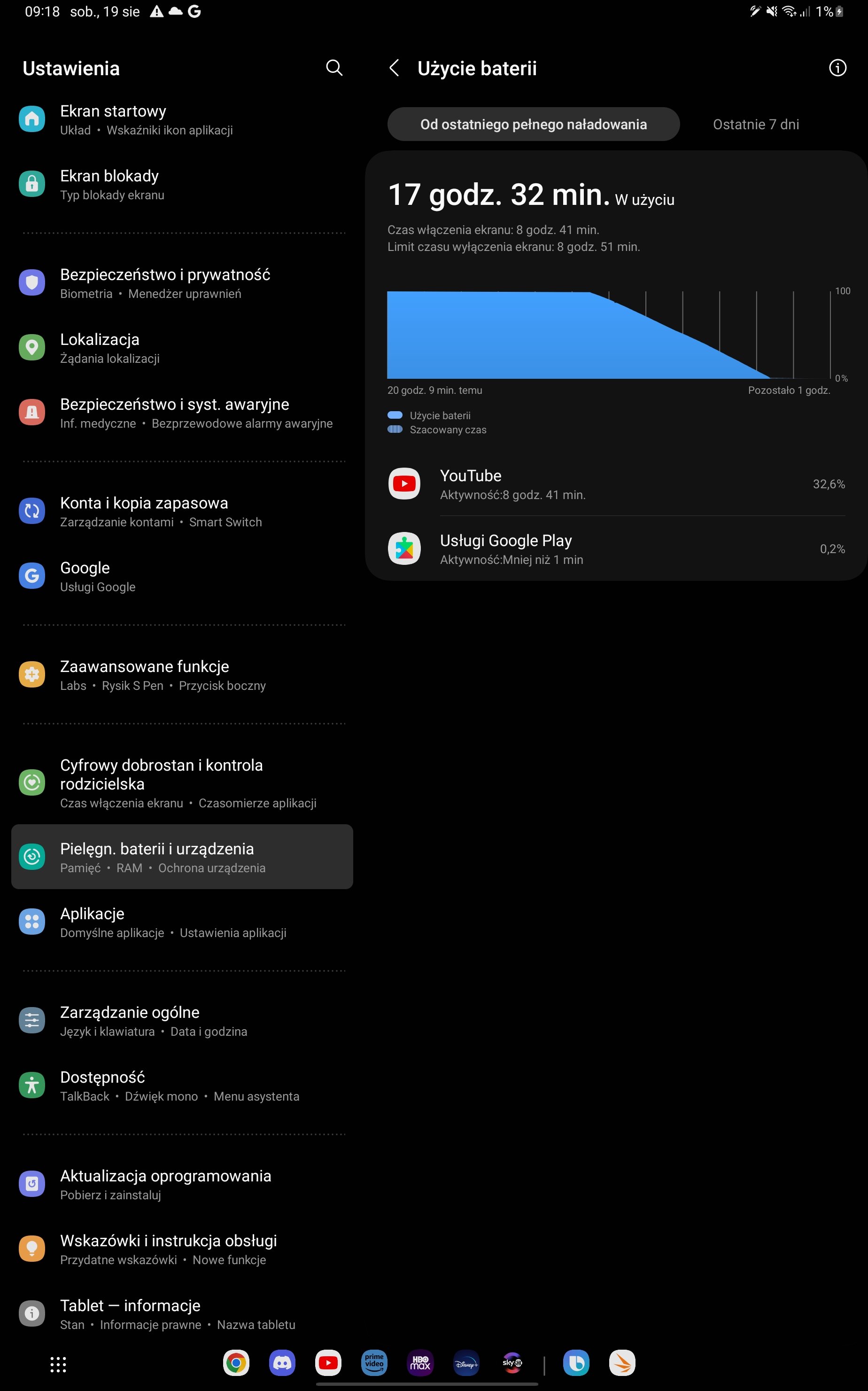Viewport: 868px width, 1391px height.
Task: Open the app drawer grid in taskbar
Action: click(58, 1364)
